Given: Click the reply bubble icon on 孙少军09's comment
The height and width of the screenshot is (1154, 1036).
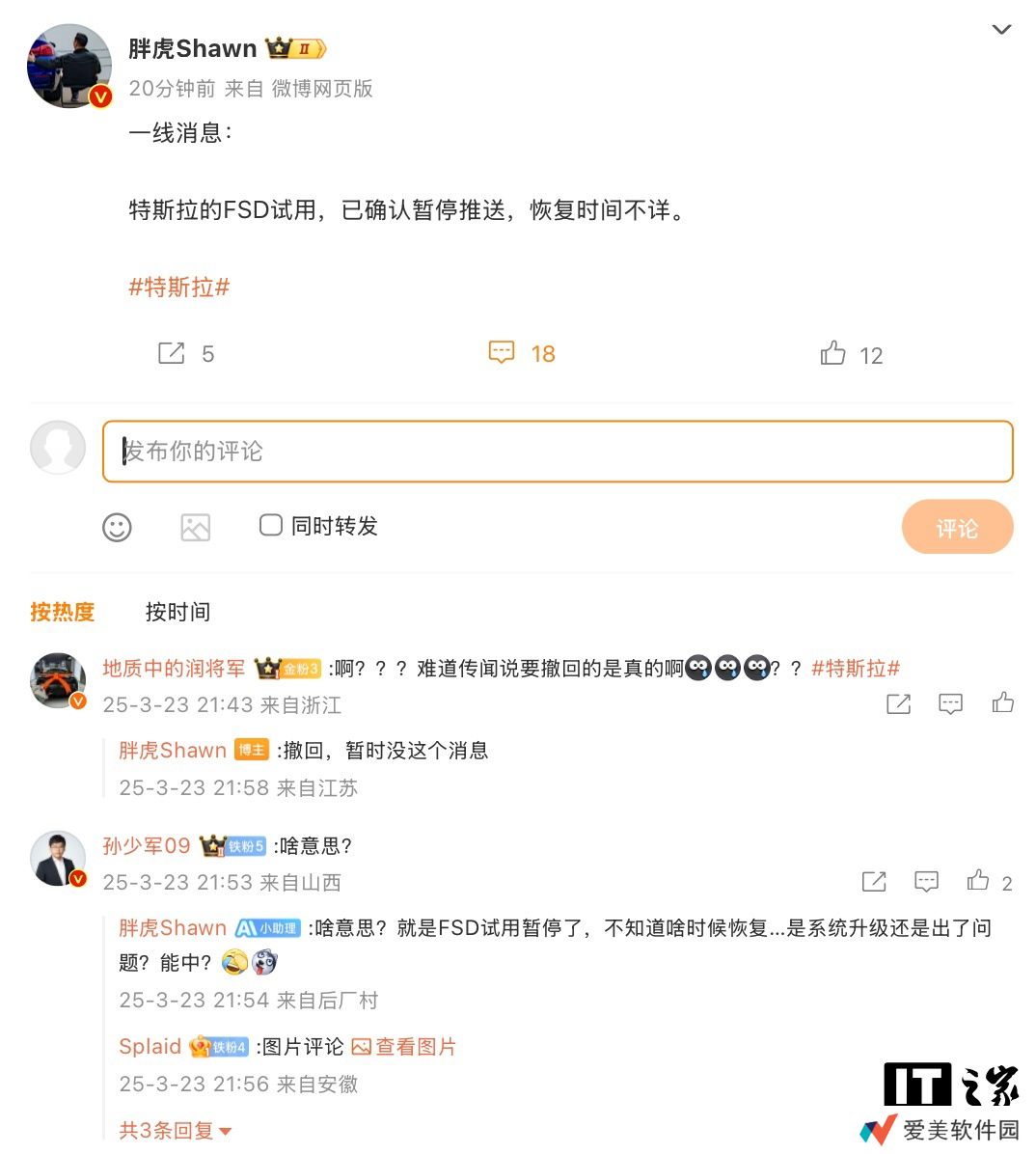Looking at the screenshot, I should [925, 881].
